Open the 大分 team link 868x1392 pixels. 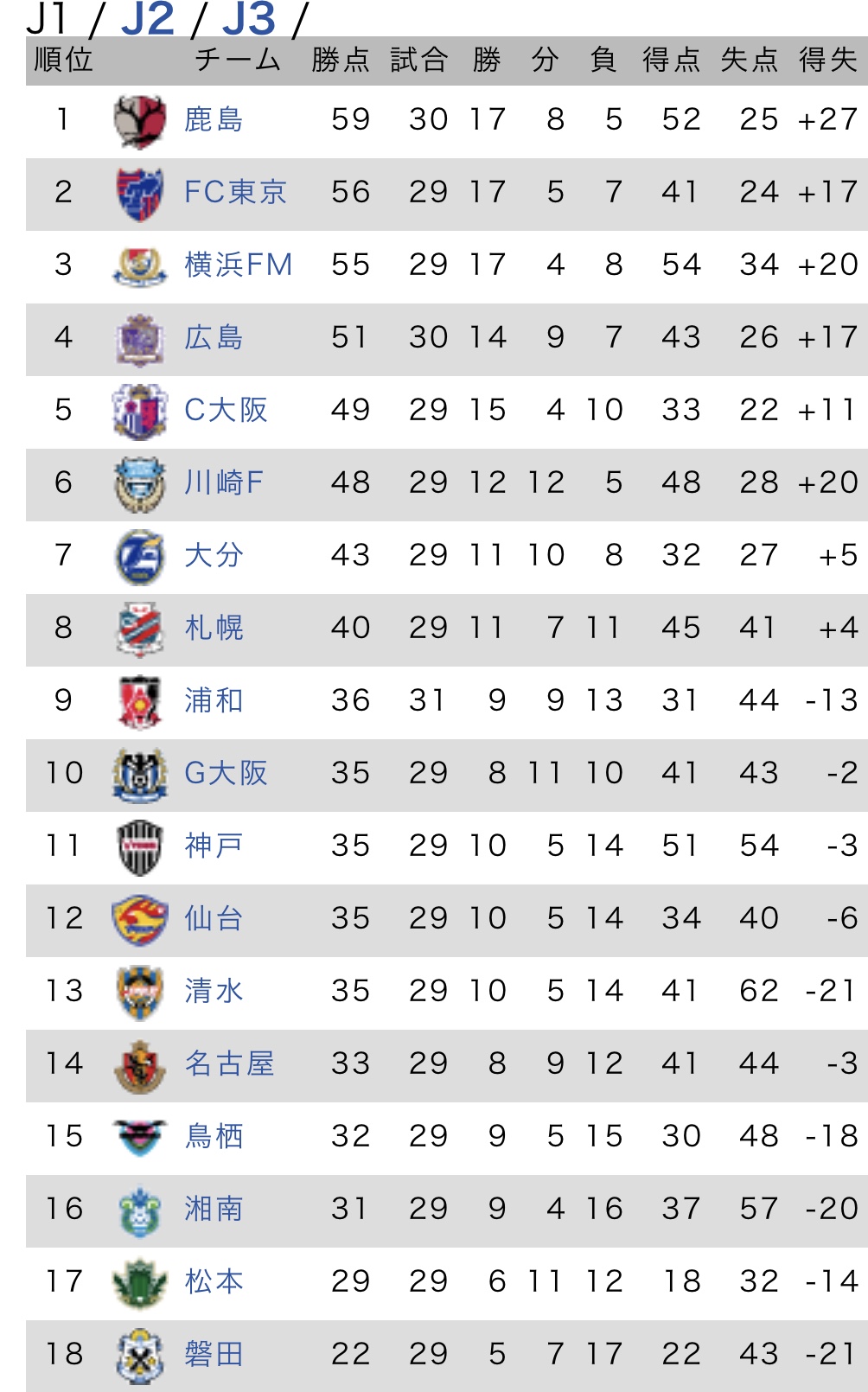pos(214,555)
